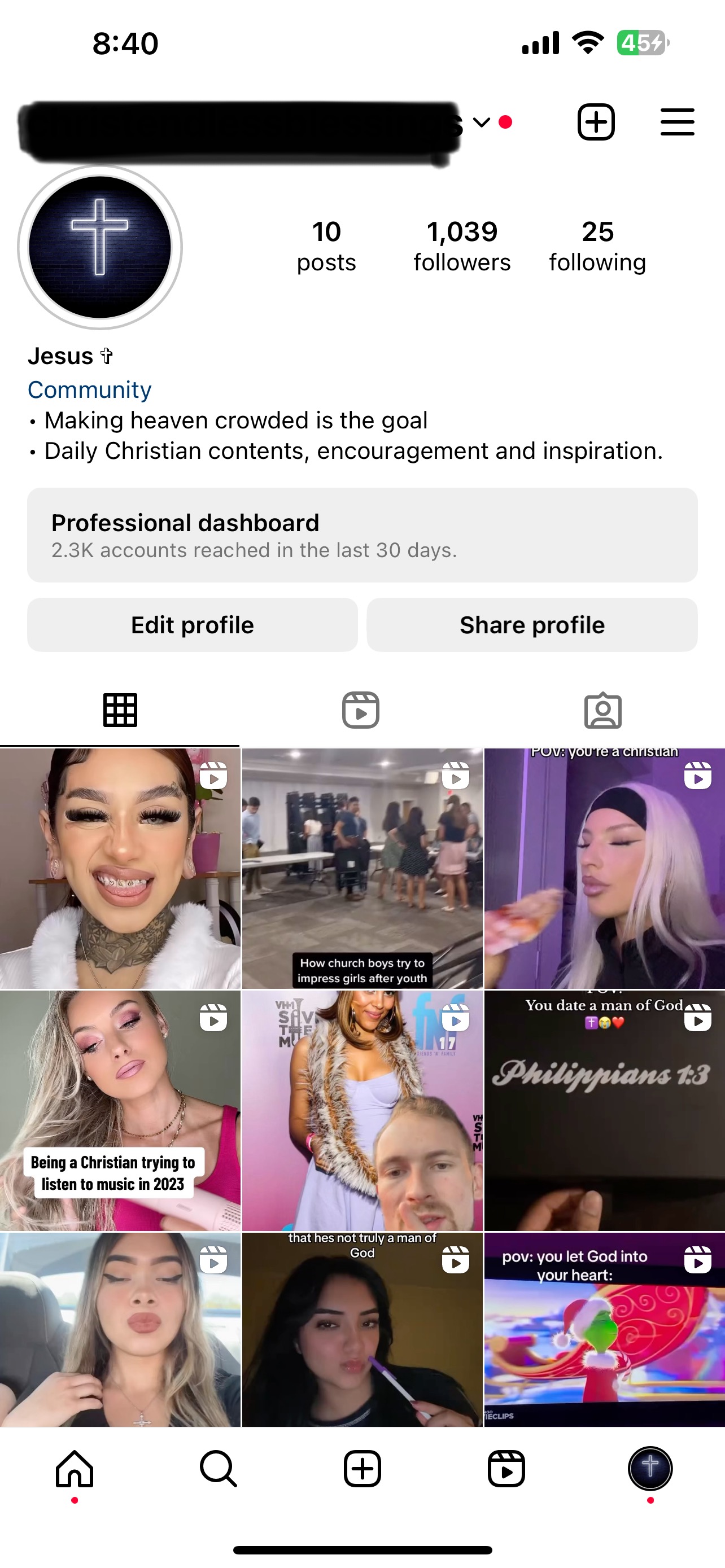This screenshot has height=1568, width=725.
Task: Open the Search and explore tab
Action: [218, 1468]
